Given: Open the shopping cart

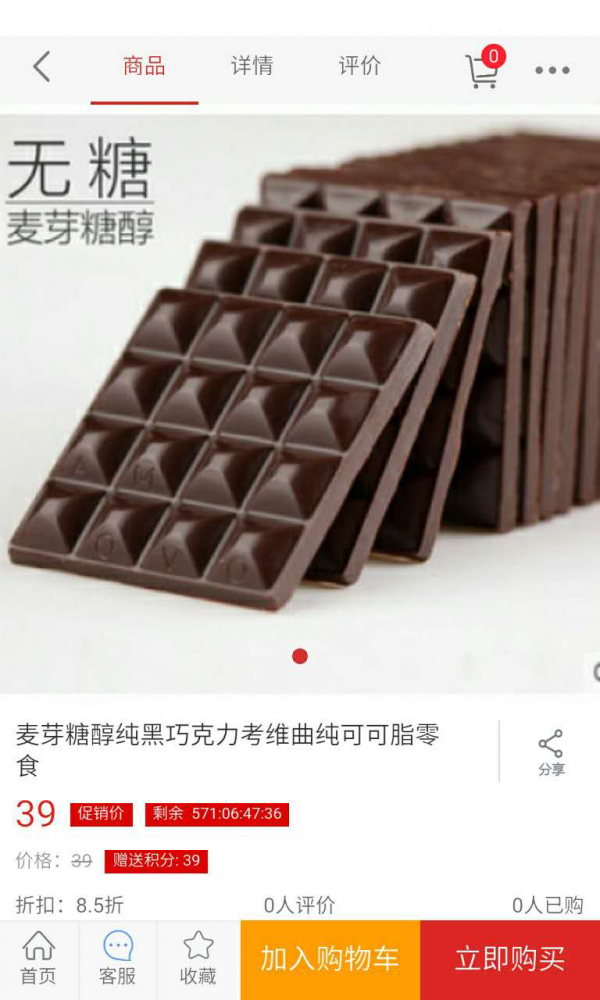Looking at the screenshot, I should 482,70.
